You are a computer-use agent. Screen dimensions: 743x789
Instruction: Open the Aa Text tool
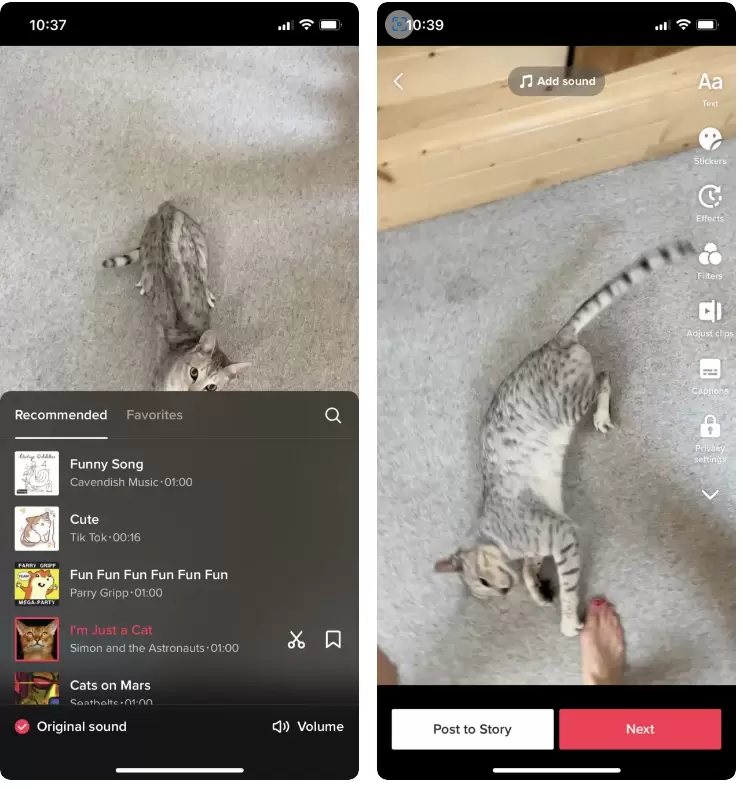[709, 84]
